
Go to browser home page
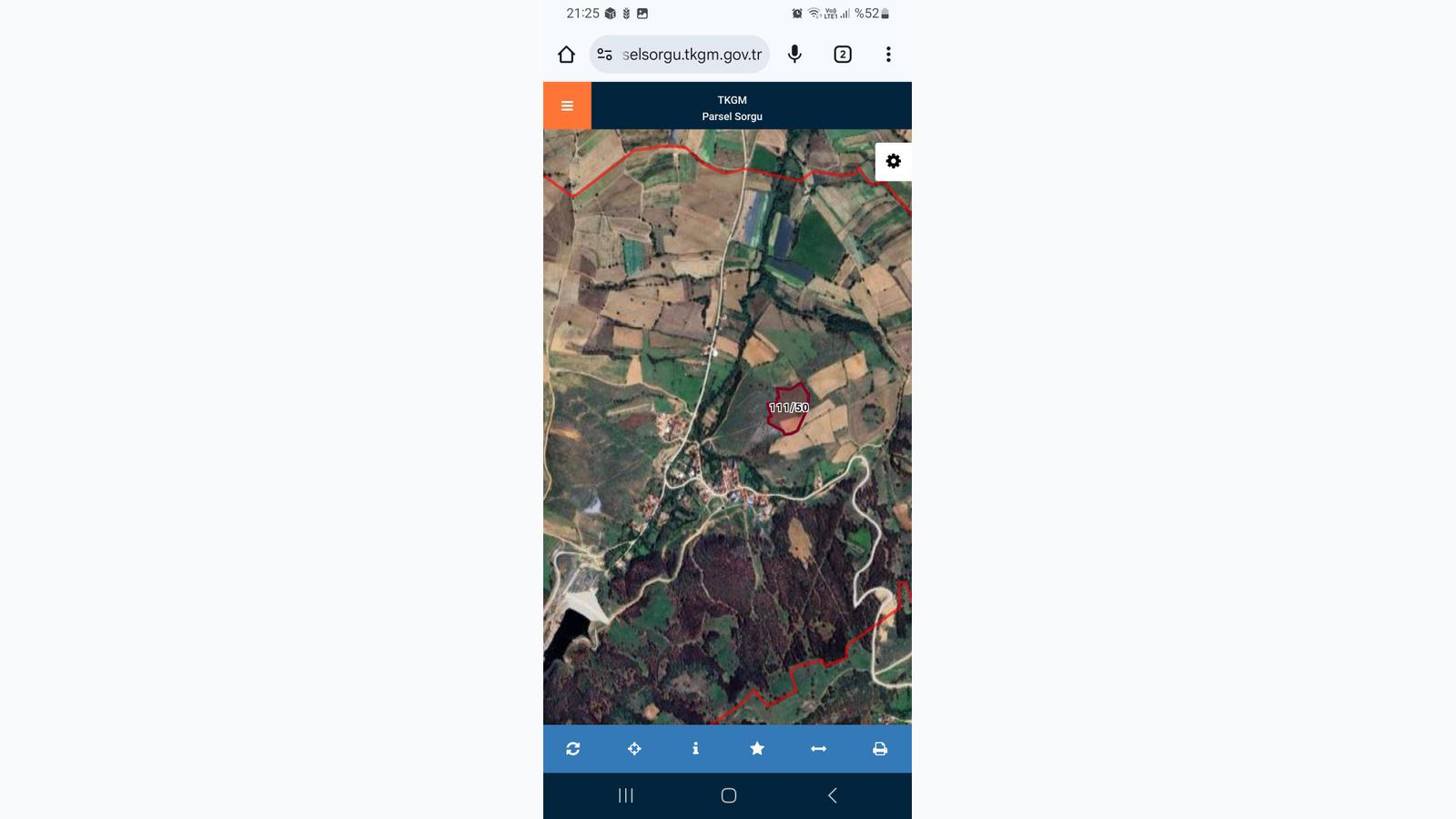pyautogui.click(x=566, y=55)
